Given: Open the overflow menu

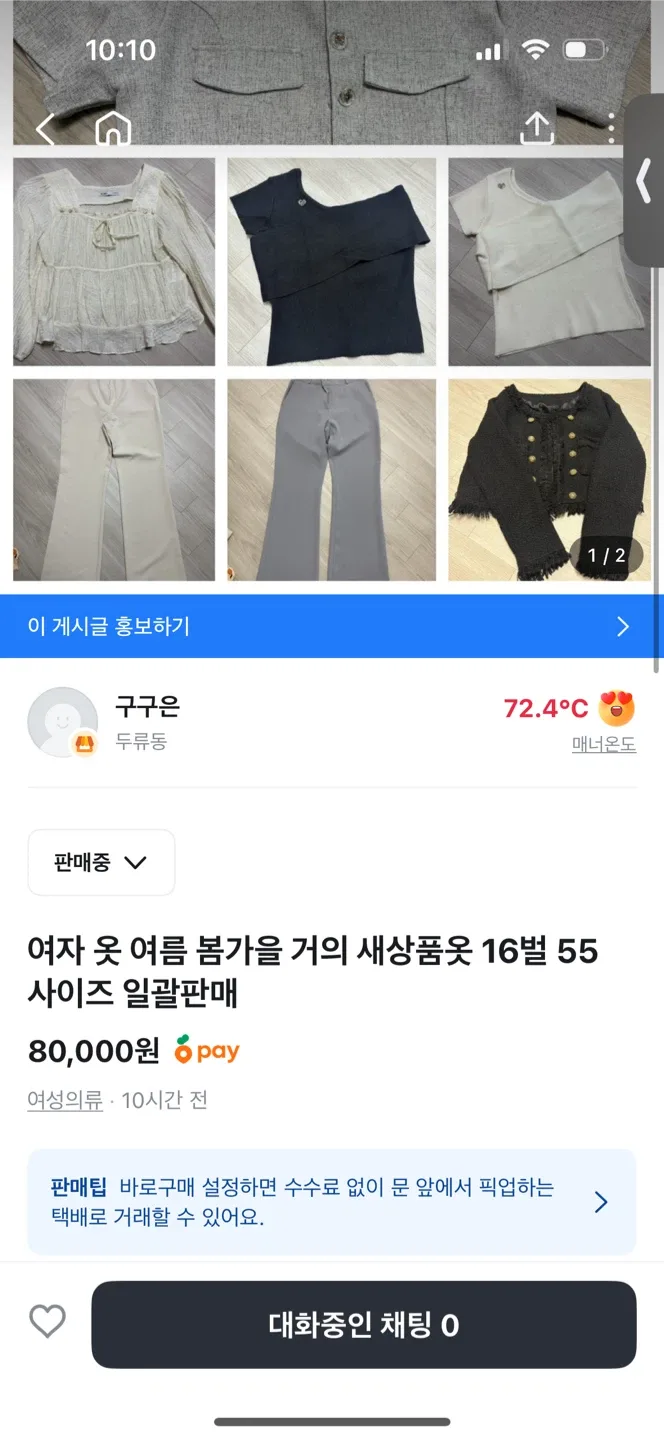Looking at the screenshot, I should tap(611, 128).
